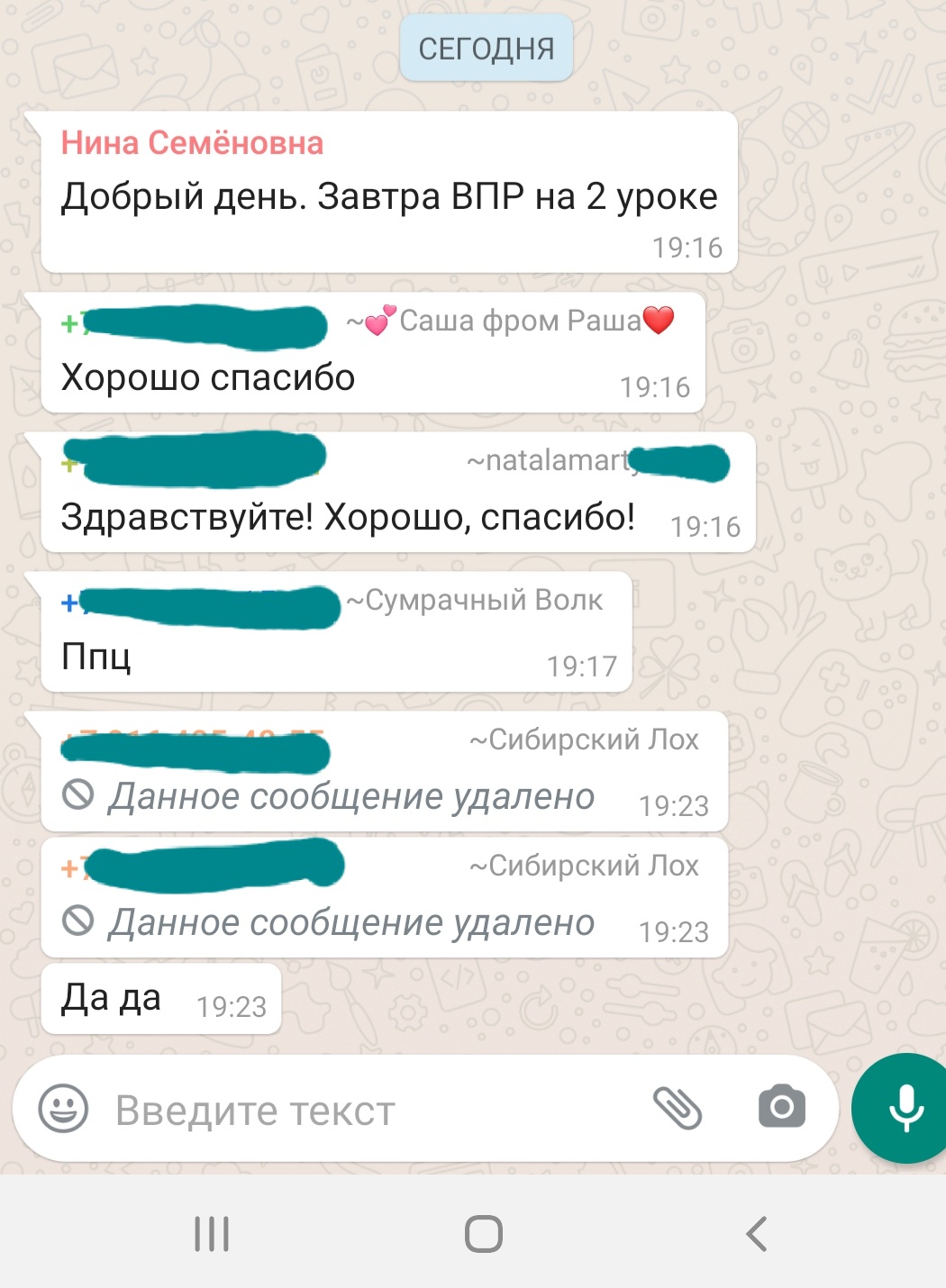
Task: Record a voice message with the microphone
Action: [x=905, y=1108]
